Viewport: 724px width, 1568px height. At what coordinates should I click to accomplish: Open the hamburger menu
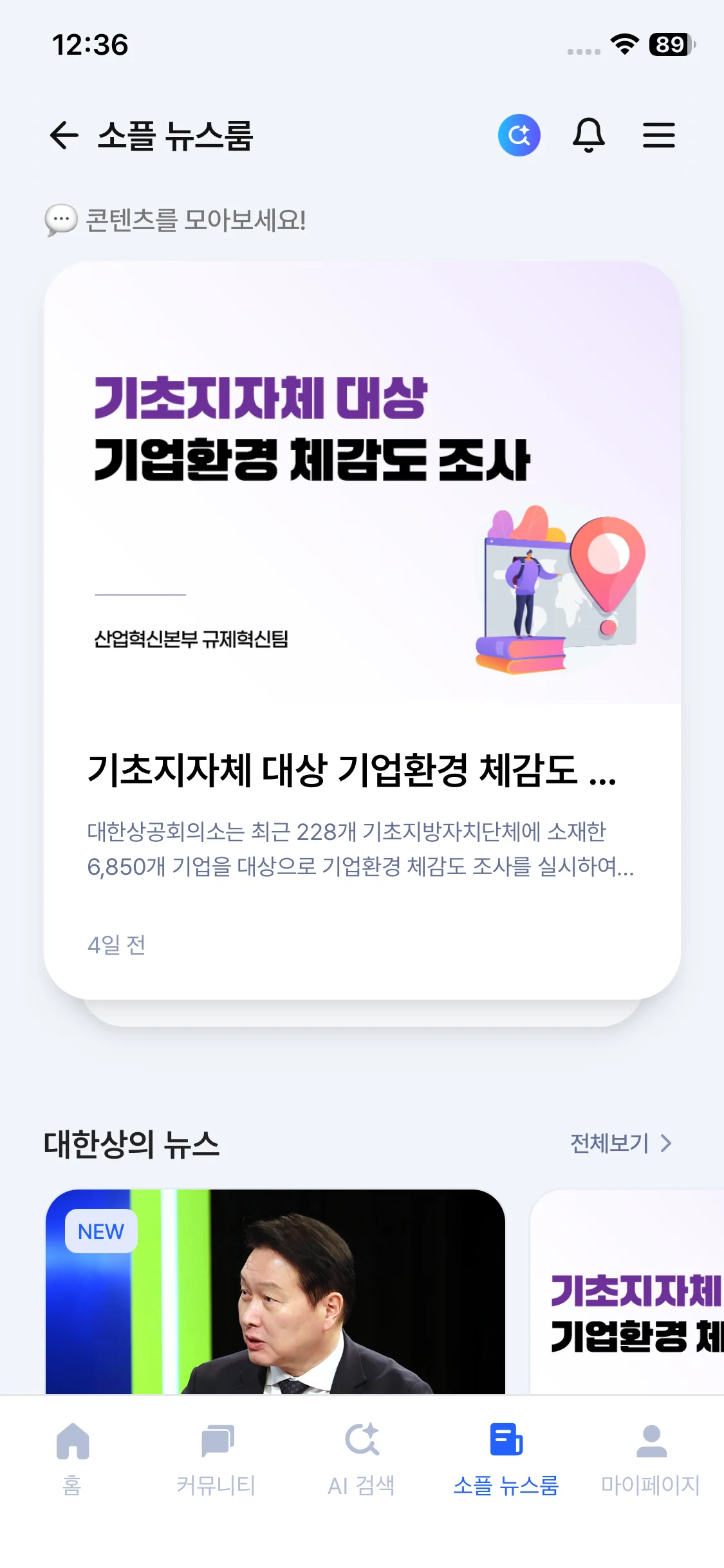click(658, 135)
